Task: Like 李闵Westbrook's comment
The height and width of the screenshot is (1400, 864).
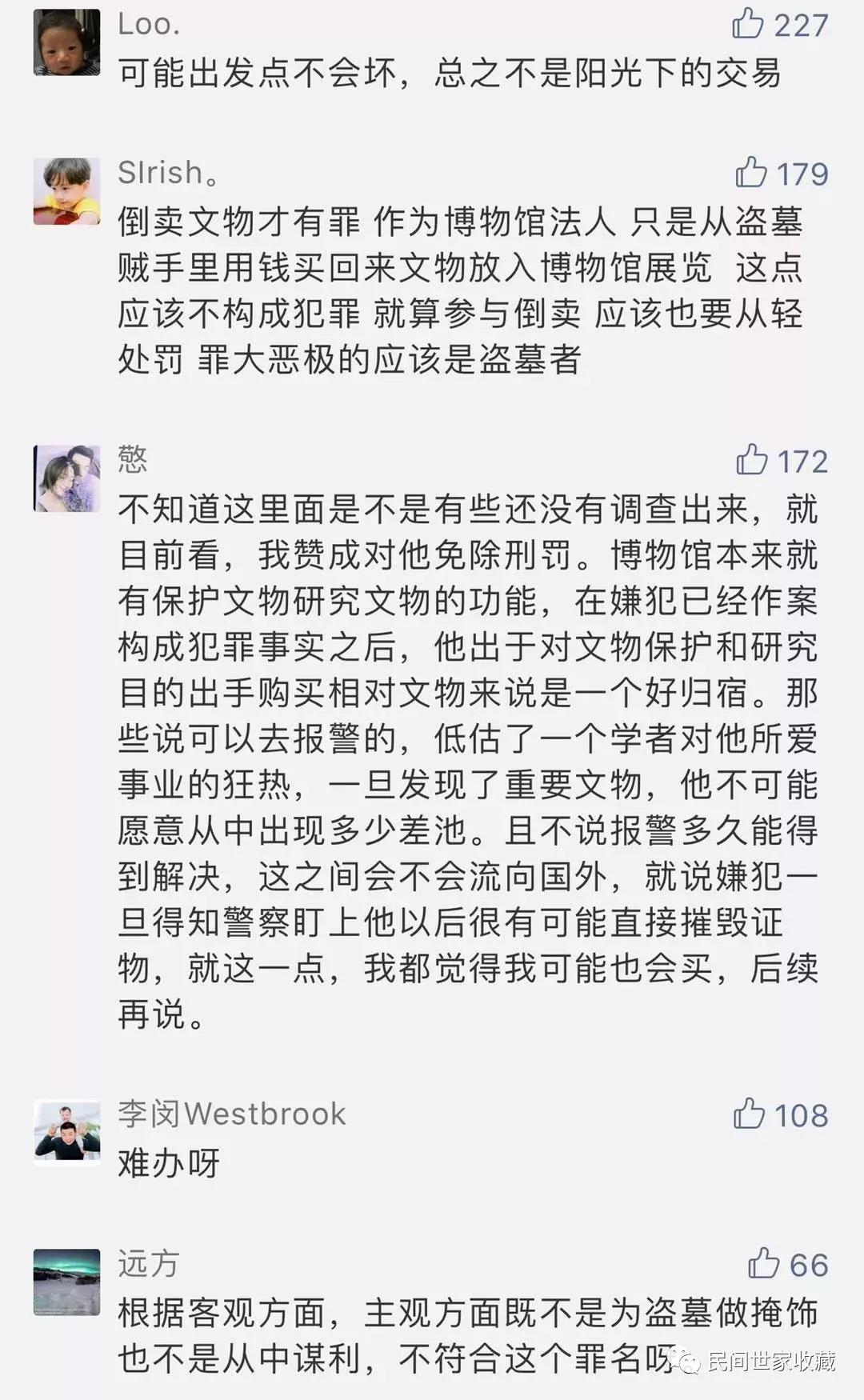Action: [x=750, y=1114]
